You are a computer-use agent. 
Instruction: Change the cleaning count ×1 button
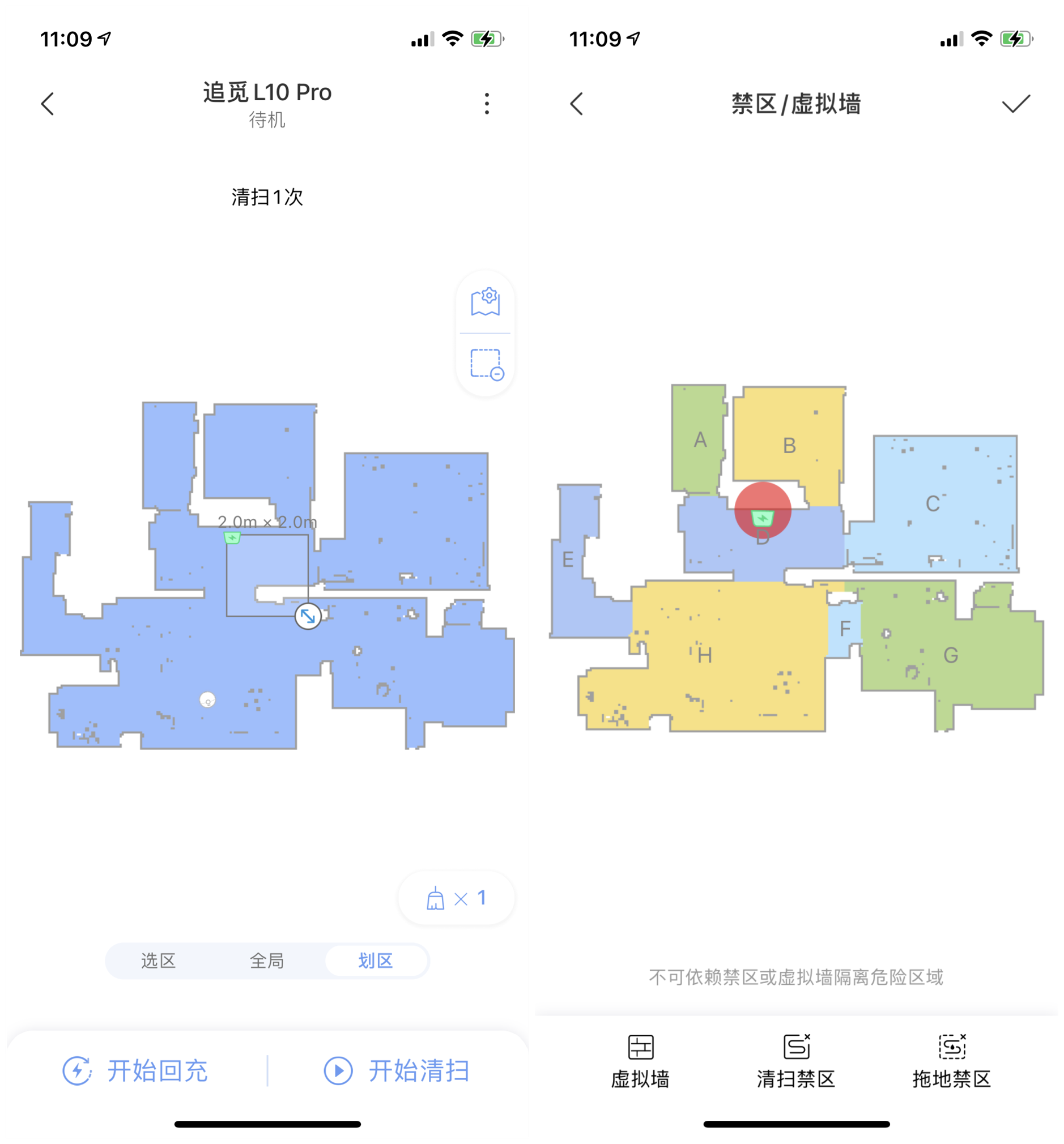[x=457, y=898]
